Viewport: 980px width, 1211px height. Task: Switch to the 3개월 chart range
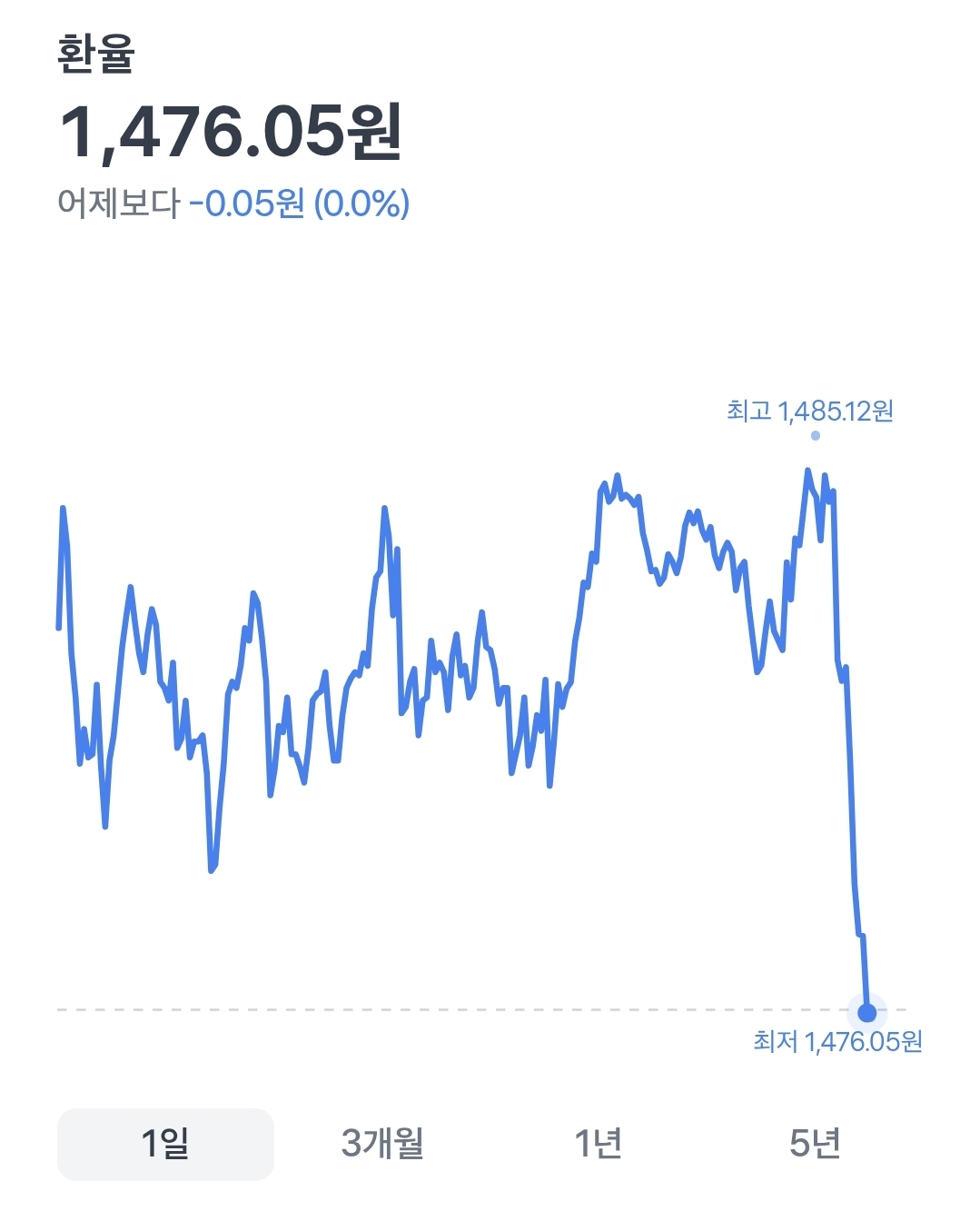click(x=382, y=1144)
